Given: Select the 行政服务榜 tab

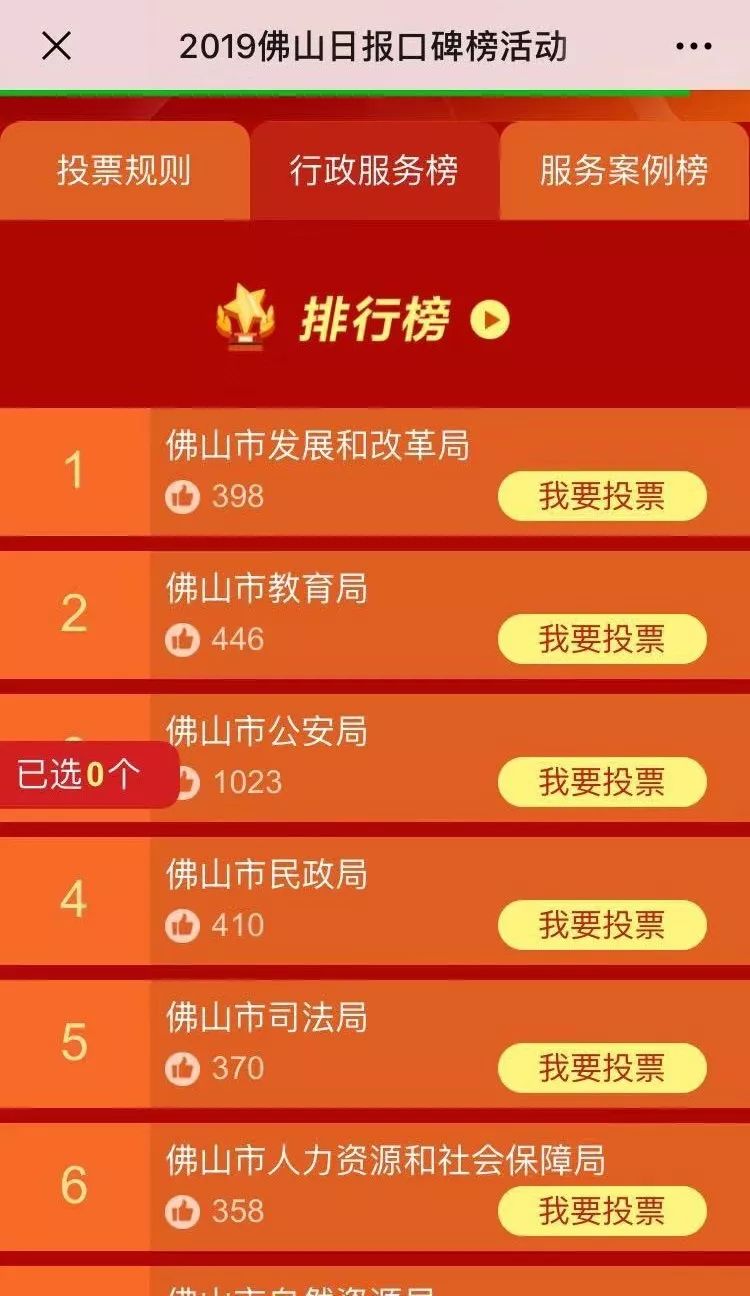Looking at the screenshot, I should pyautogui.click(x=374, y=171).
